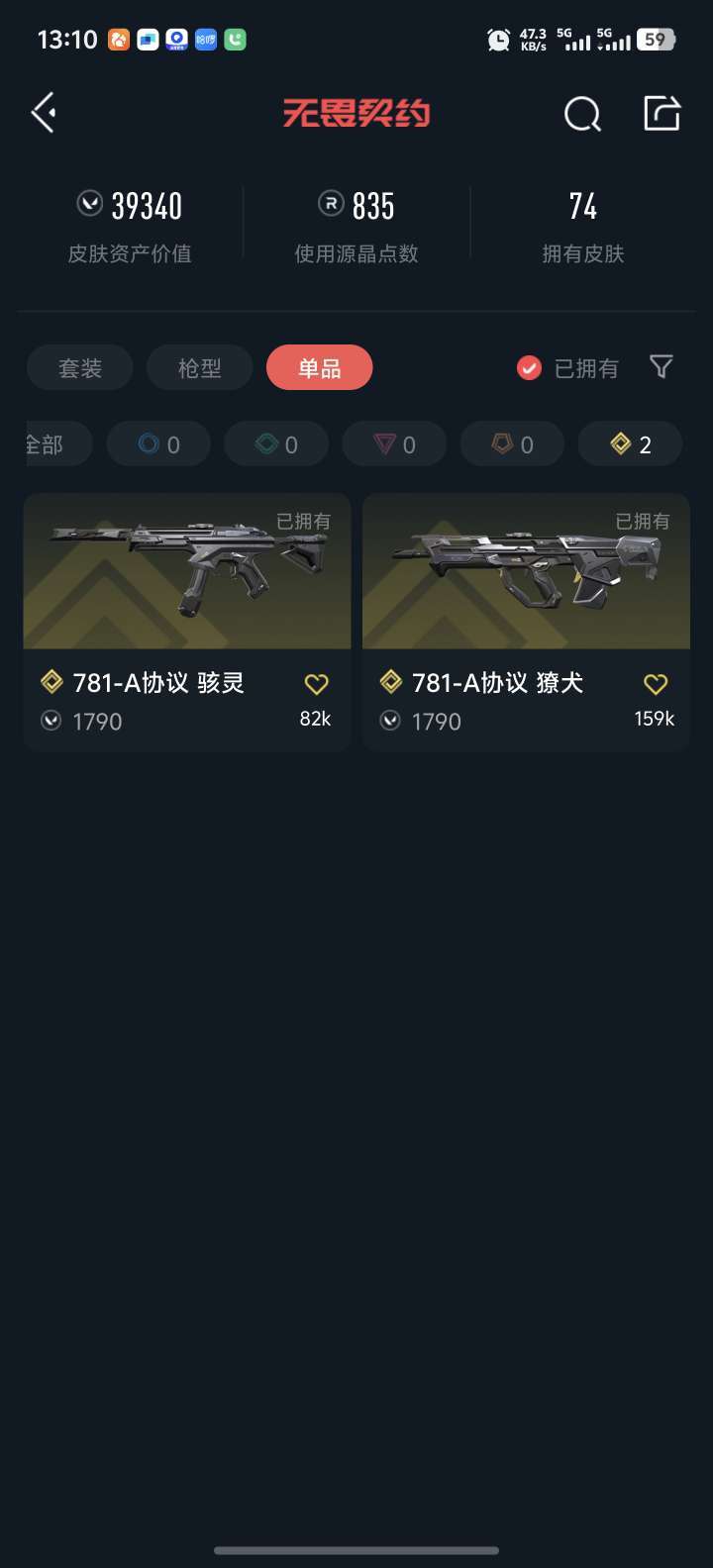The height and width of the screenshot is (1568, 713).
Task: Share this skin collection page
Action: point(662,113)
